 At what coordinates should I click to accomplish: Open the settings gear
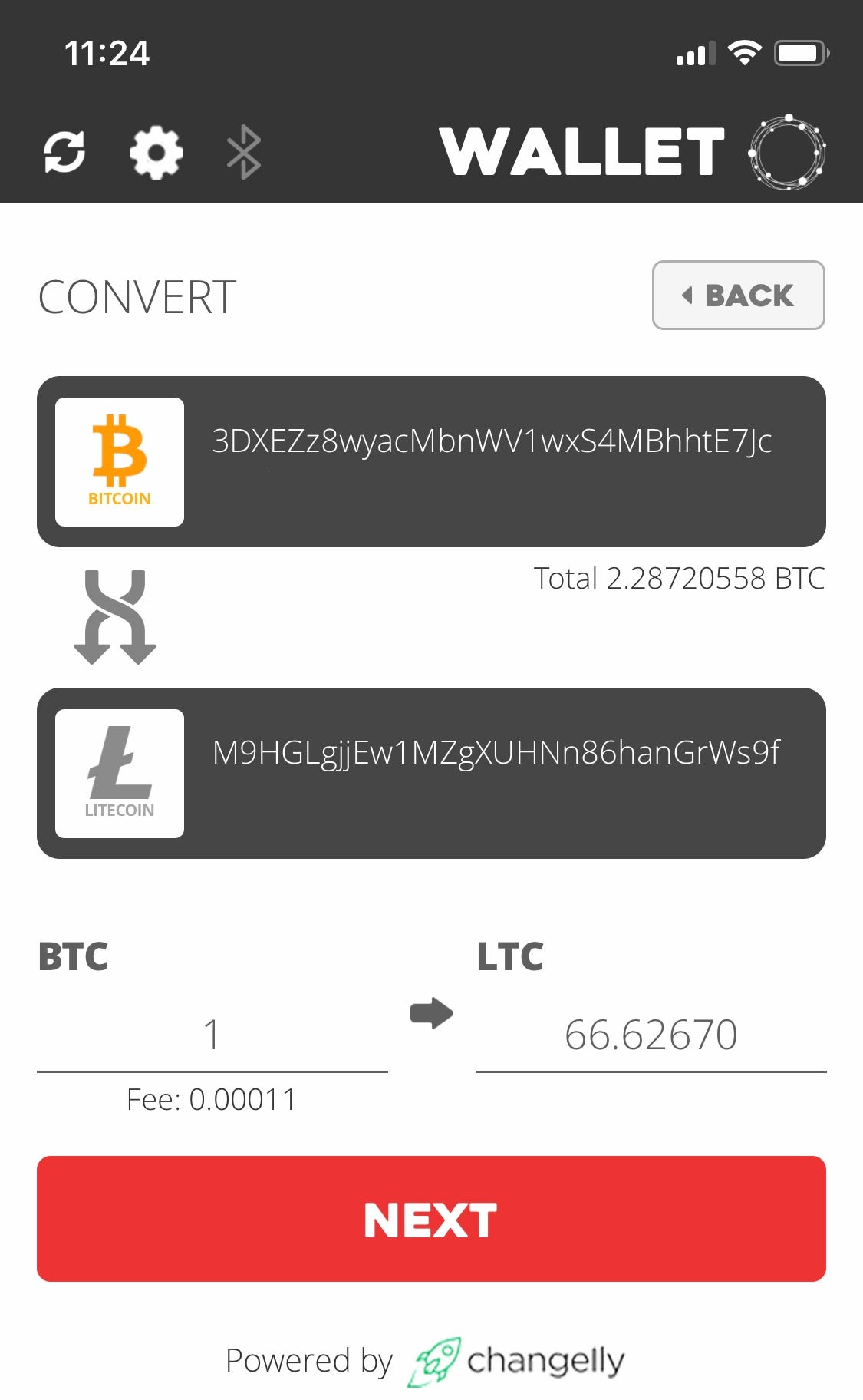[x=156, y=153]
